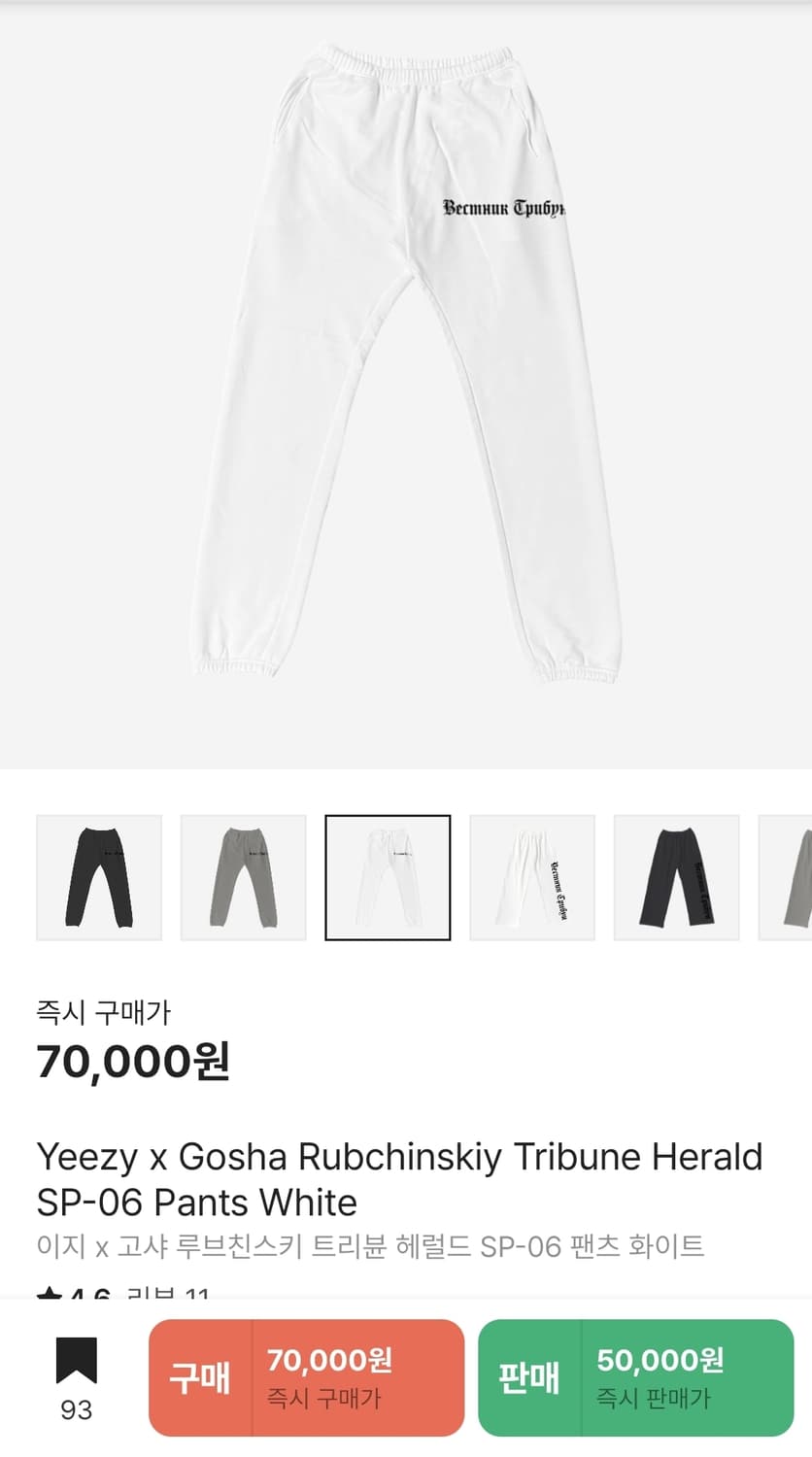Open the partially visible gray pants thumbnail
The height and width of the screenshot is (1457, 812).
[x=786, y=878]
